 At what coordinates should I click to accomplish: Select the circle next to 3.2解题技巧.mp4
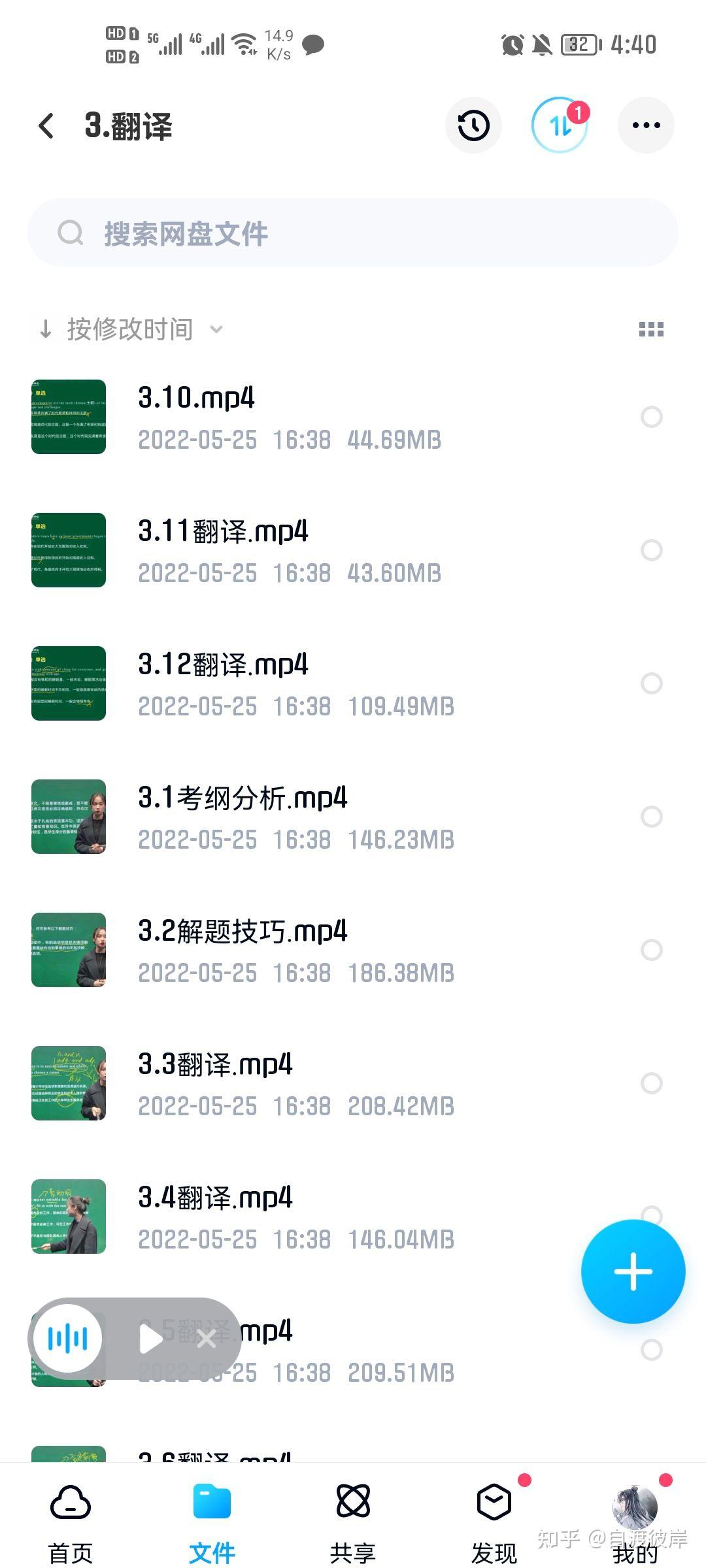tap(651, 950)
